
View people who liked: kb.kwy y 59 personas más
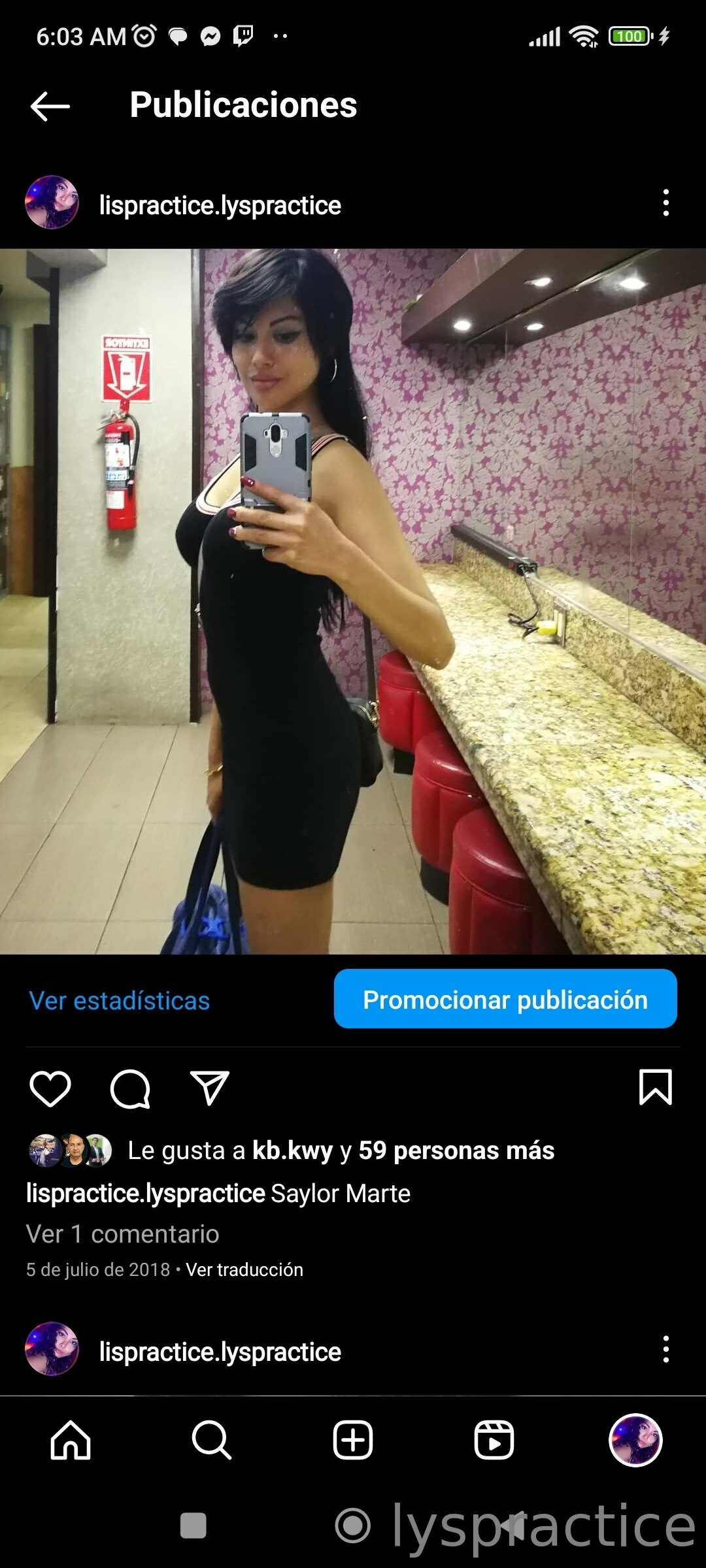coord(403,1151)
